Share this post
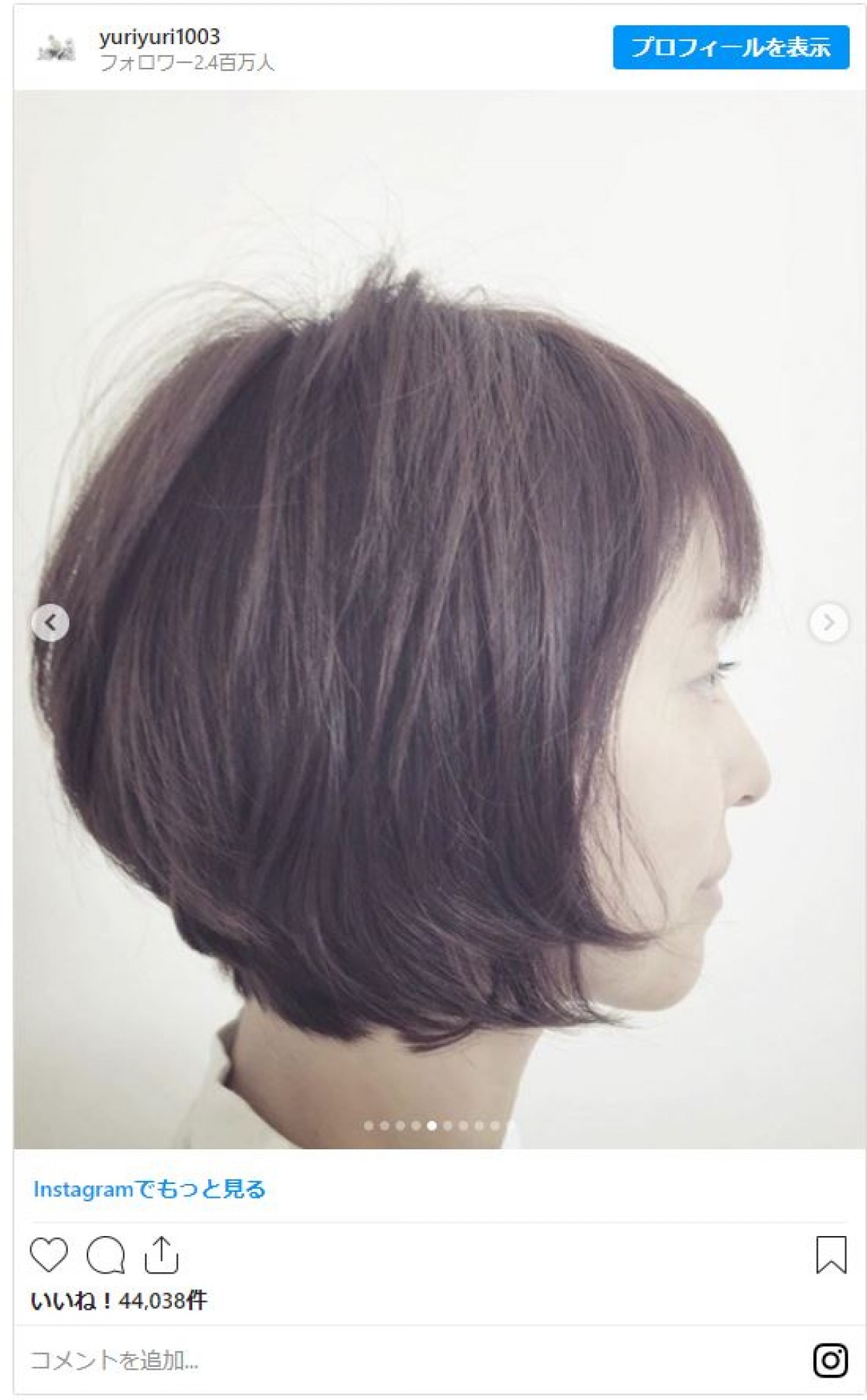 tap(161, 1255)
